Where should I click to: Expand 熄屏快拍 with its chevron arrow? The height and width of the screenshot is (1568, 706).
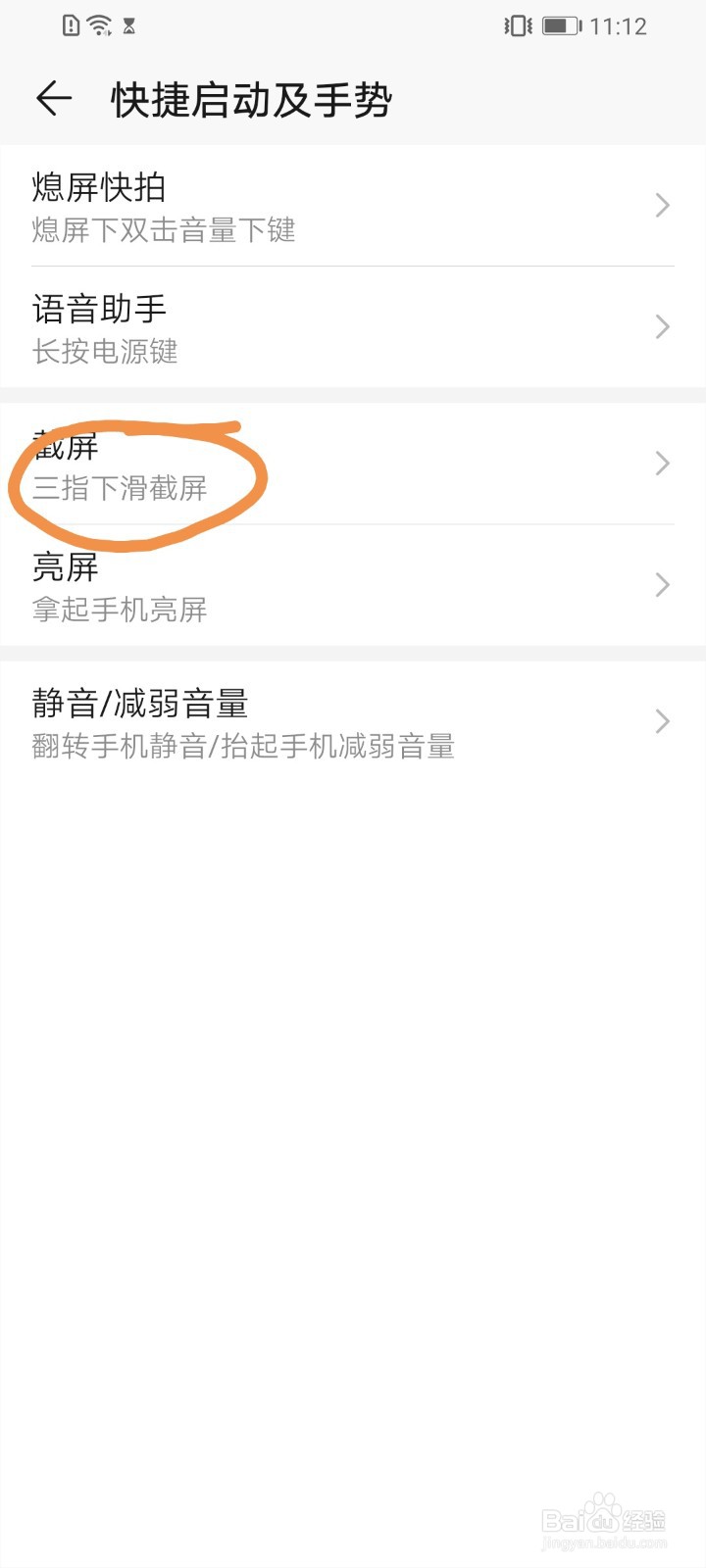click(661, 206)
